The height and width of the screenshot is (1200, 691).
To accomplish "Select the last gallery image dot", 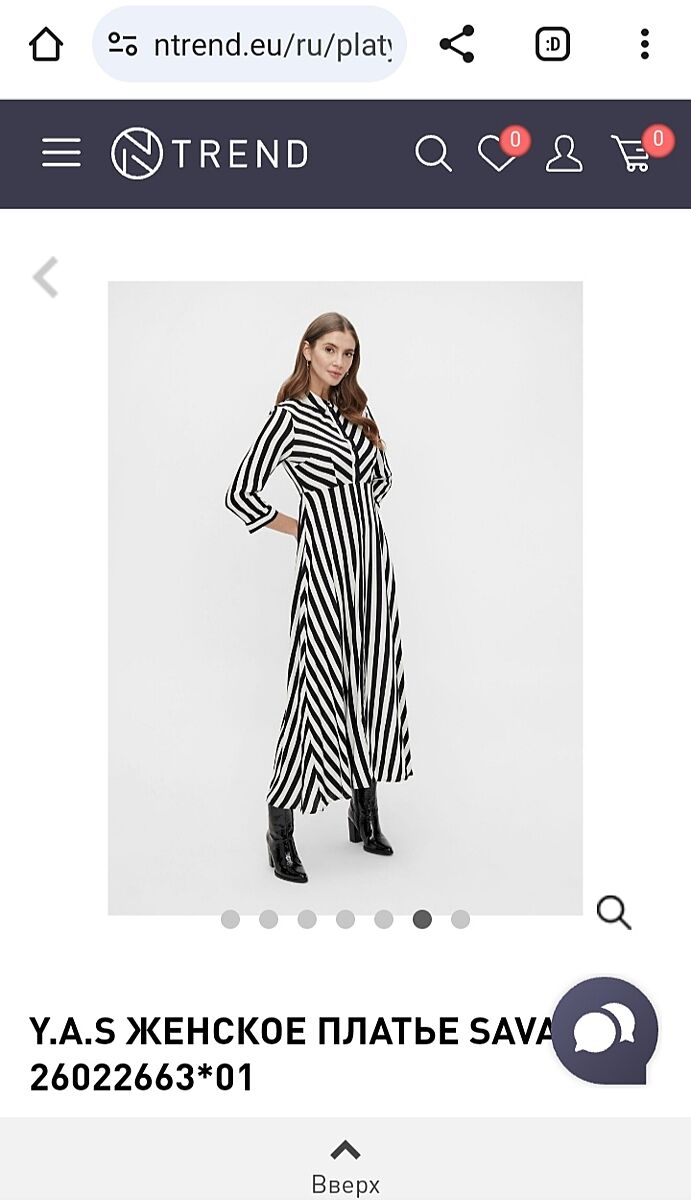I will [460, 919].
